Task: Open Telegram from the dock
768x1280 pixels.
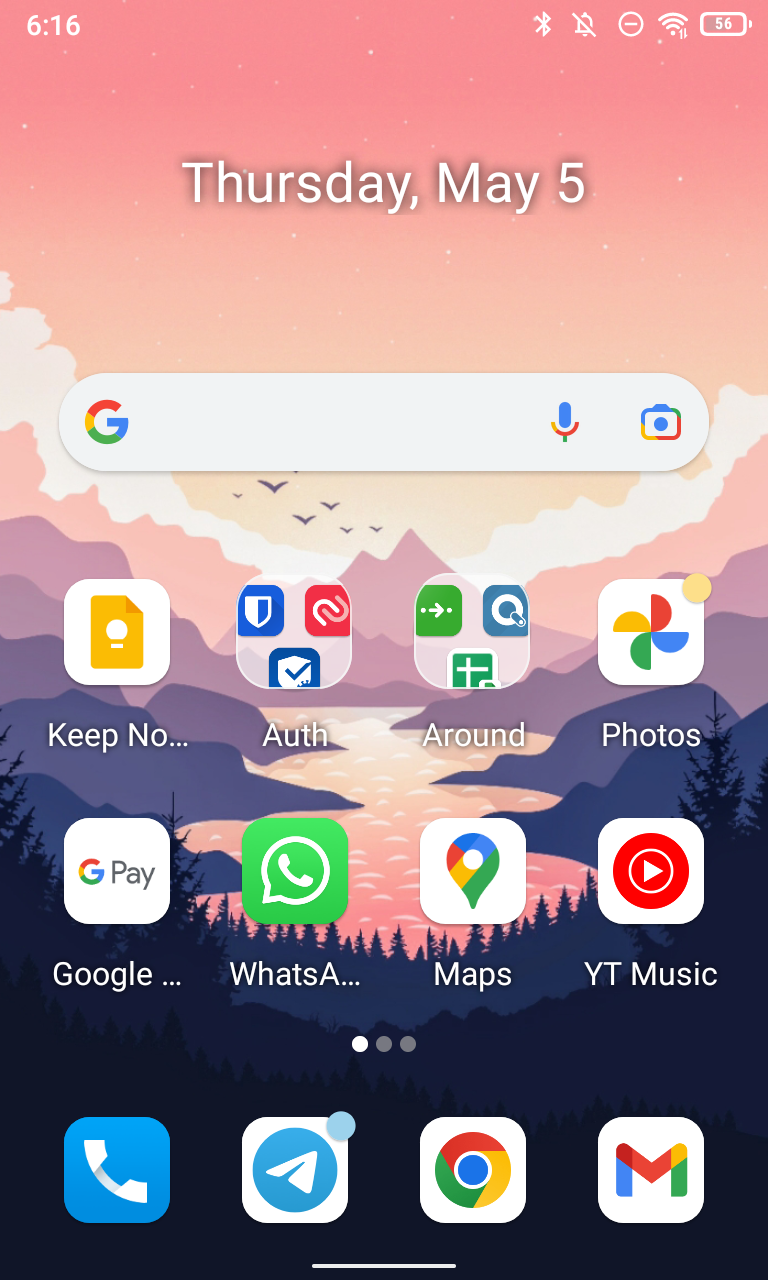Action: pos(295,1170)
